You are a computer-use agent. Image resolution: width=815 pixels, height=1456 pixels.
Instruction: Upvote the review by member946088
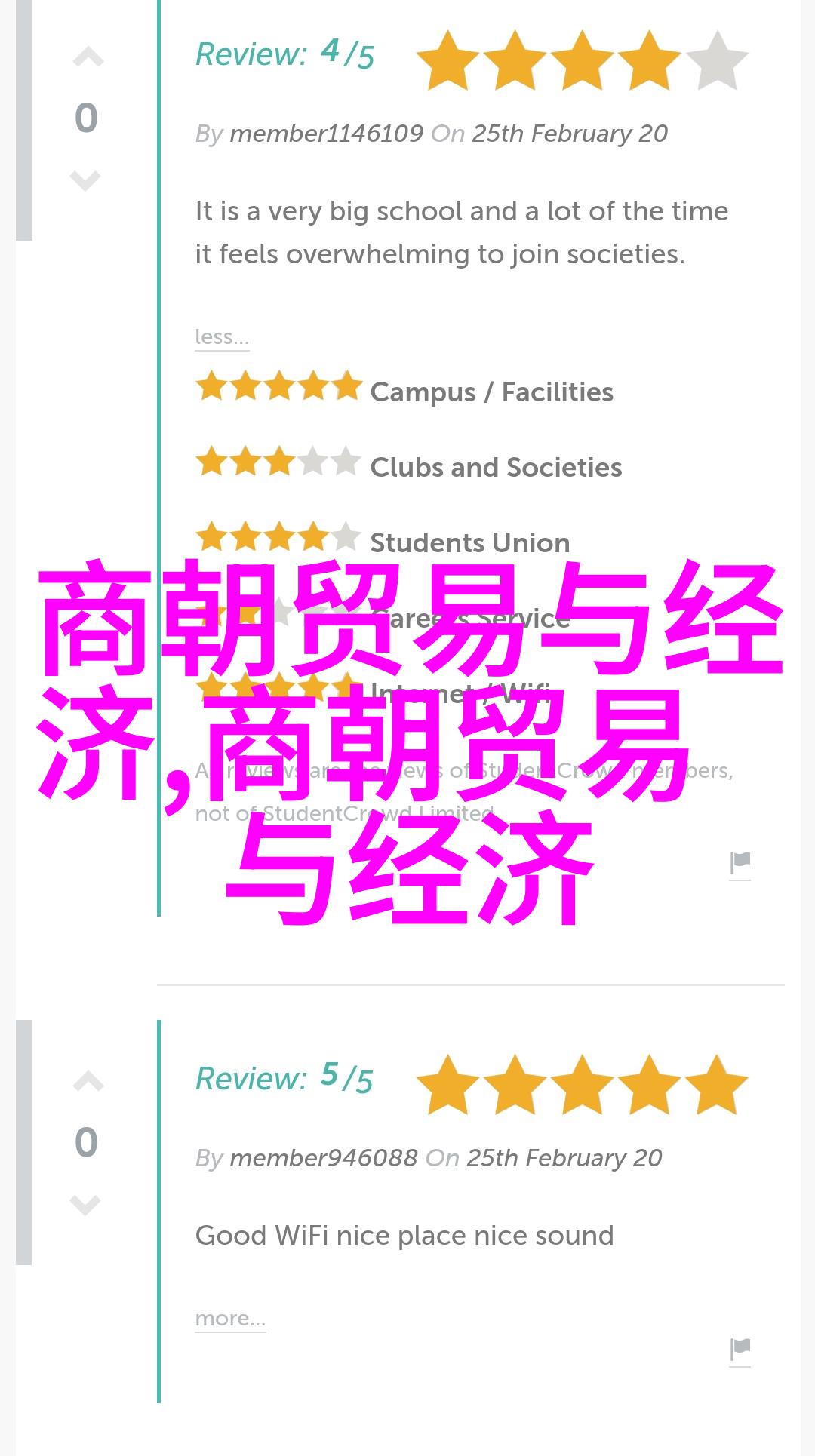[88, 1083]
